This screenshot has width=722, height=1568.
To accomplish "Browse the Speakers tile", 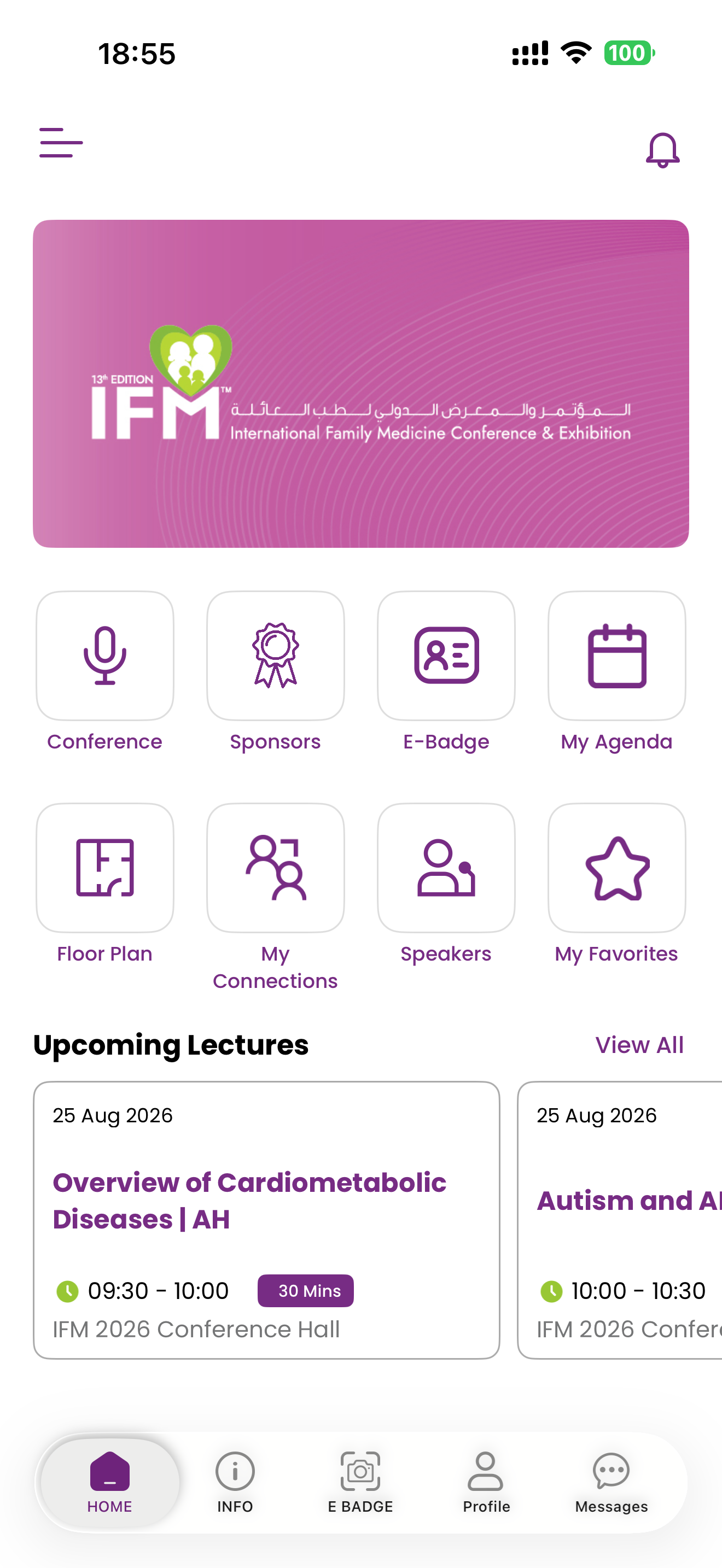I will click(x=446, y=884).
